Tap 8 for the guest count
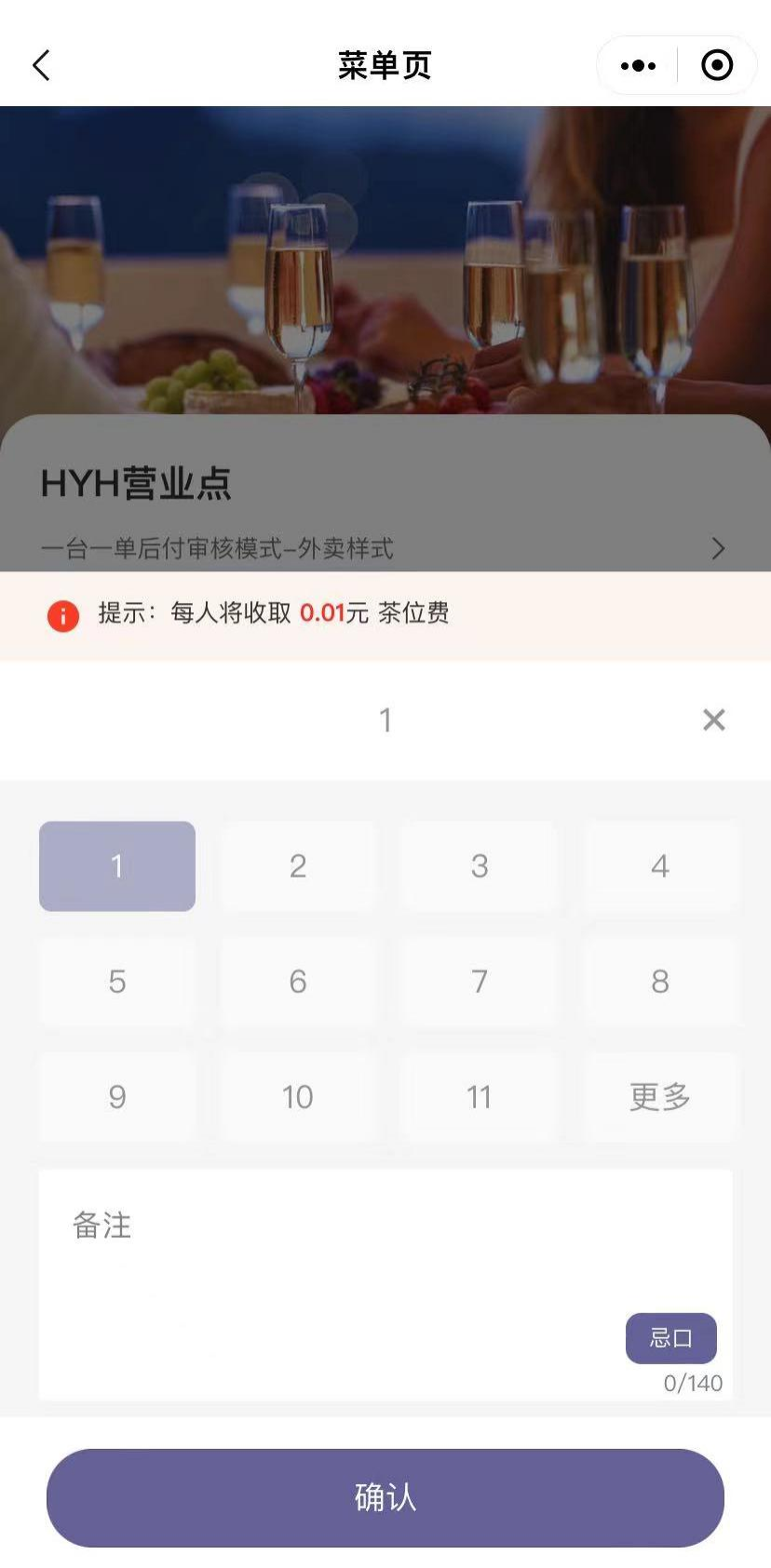Image resolution: width=771 pixels, height=1568 pixels. coord(659,981)
